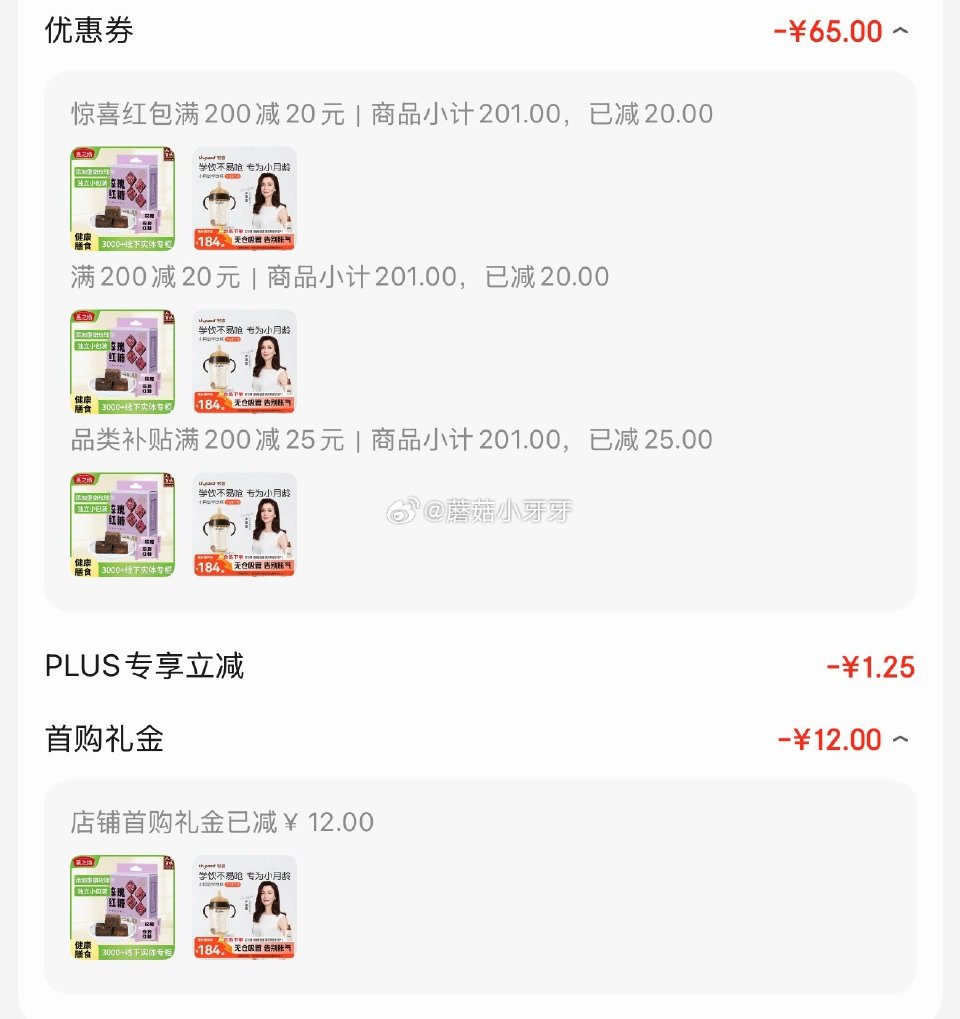The height and width of the screenshot is (1019, 960).
Task: Open the sesame product thumbnail under 品类补贴 coupon
Action: click(121, 524)
